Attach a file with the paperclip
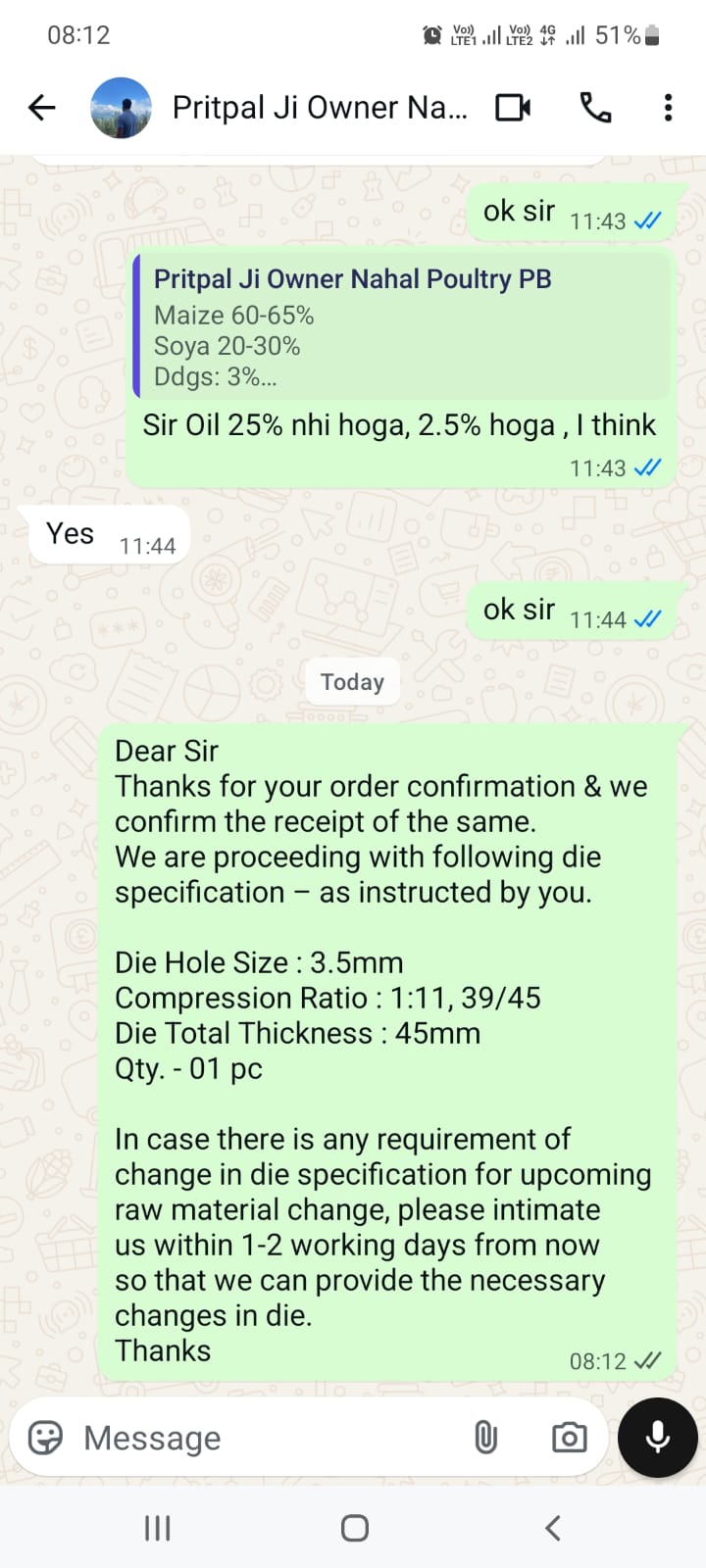The height and width of the screenshot is (1568, 706). click(485, 1438)
